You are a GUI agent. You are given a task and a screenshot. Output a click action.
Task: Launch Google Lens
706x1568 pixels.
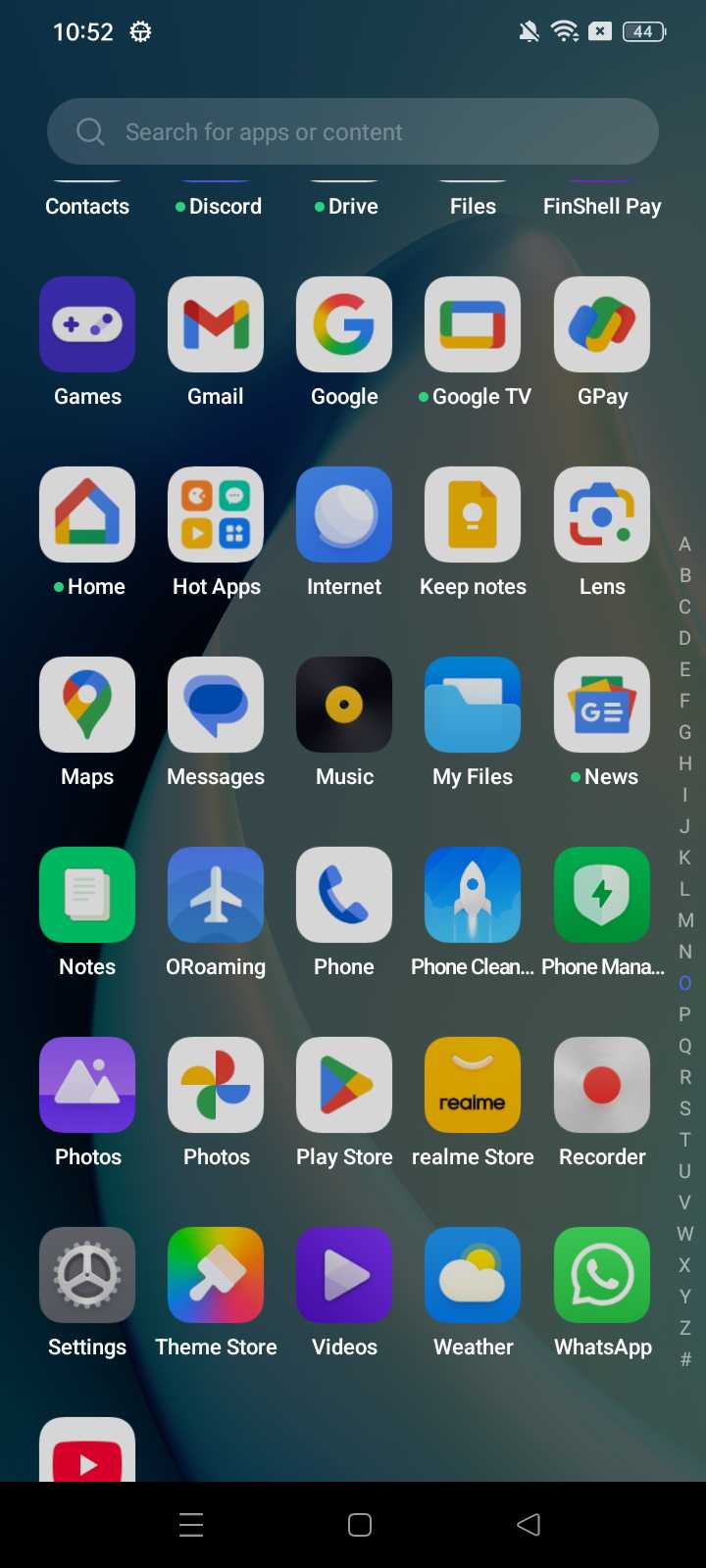(601, 514)
